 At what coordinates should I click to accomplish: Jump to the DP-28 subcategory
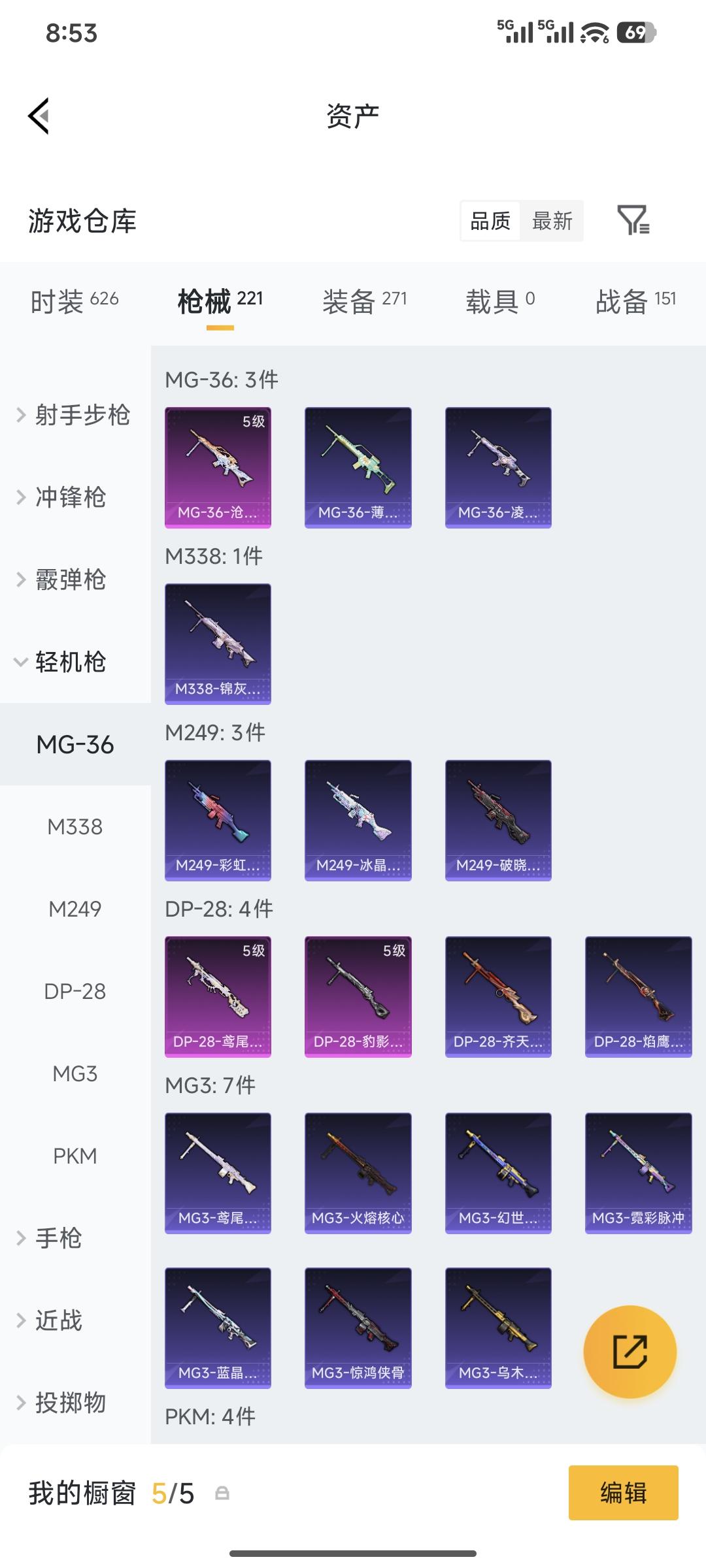[75, 991]
